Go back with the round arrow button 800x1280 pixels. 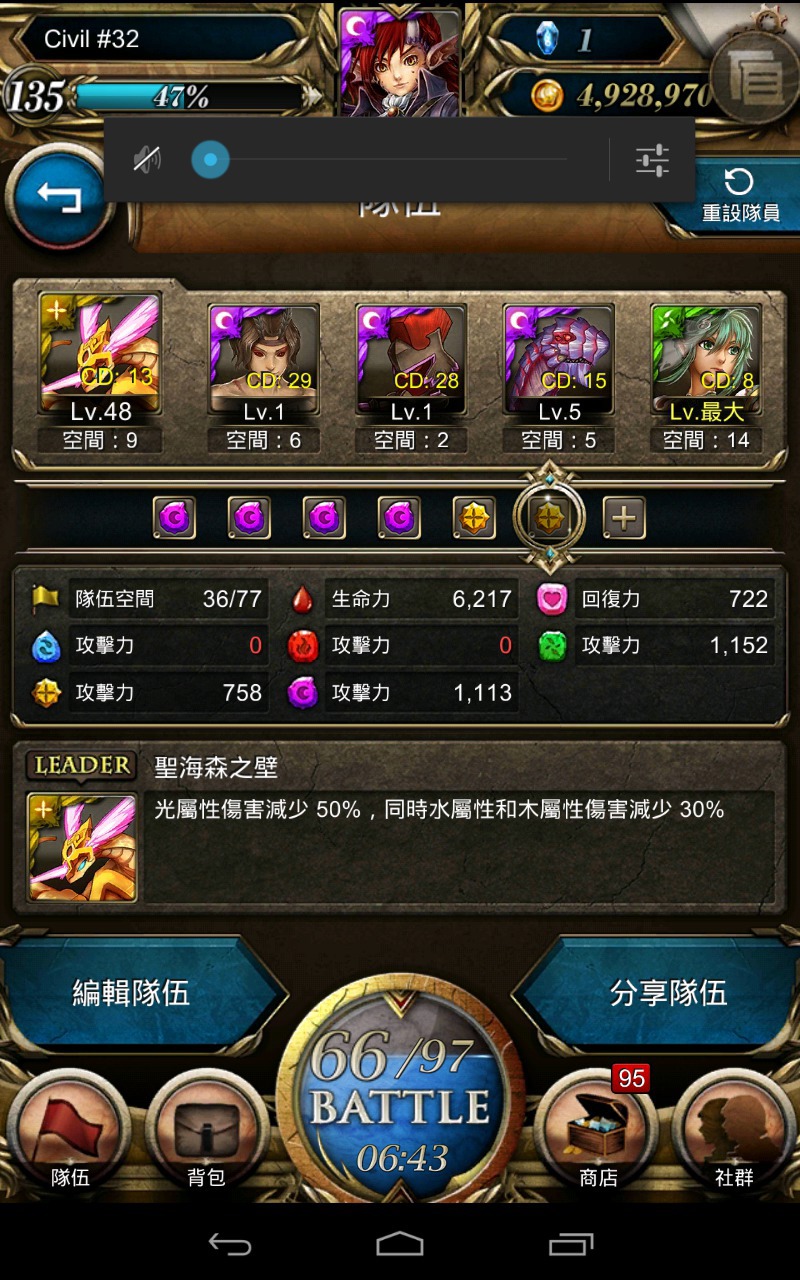point(58,197)
